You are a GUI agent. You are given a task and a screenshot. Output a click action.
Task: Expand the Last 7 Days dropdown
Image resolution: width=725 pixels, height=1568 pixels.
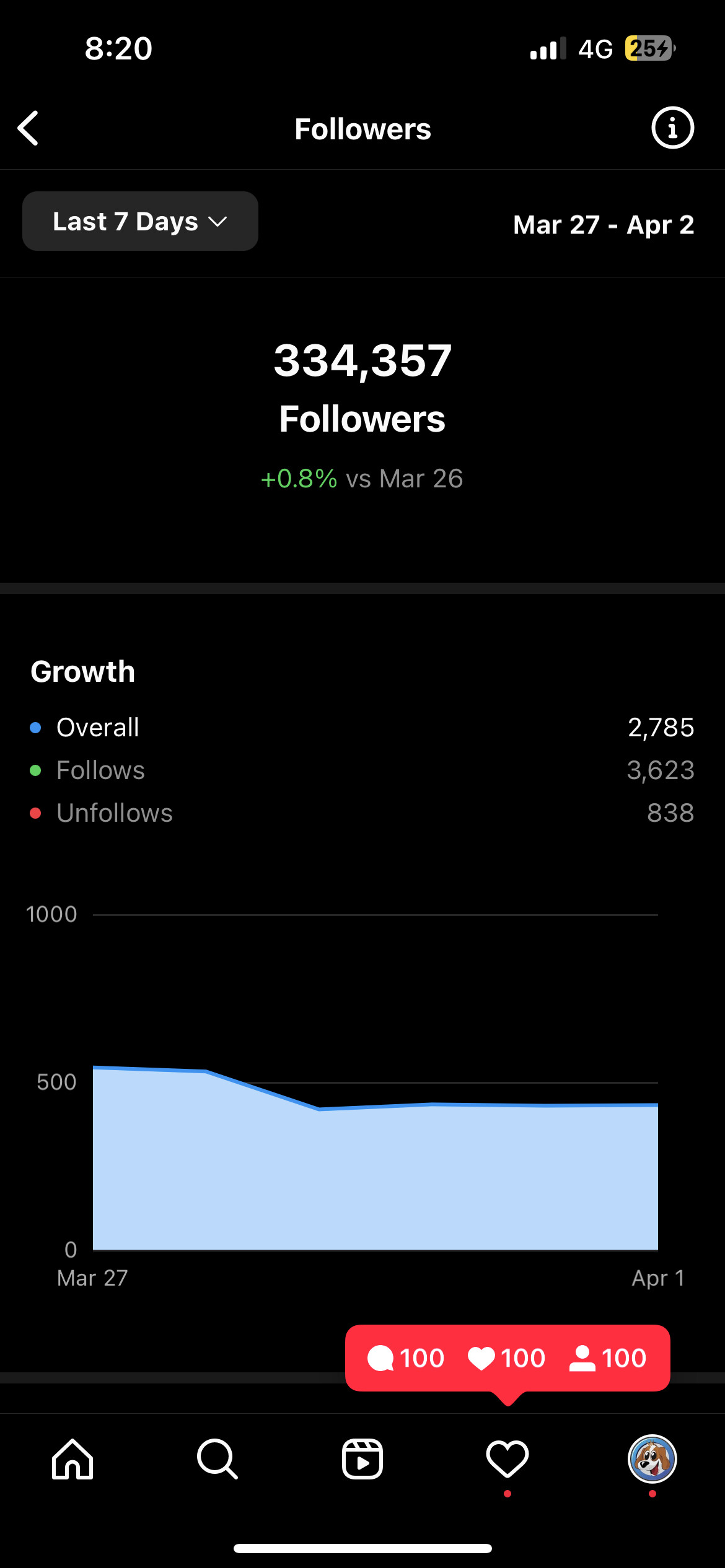coord(140,221)
